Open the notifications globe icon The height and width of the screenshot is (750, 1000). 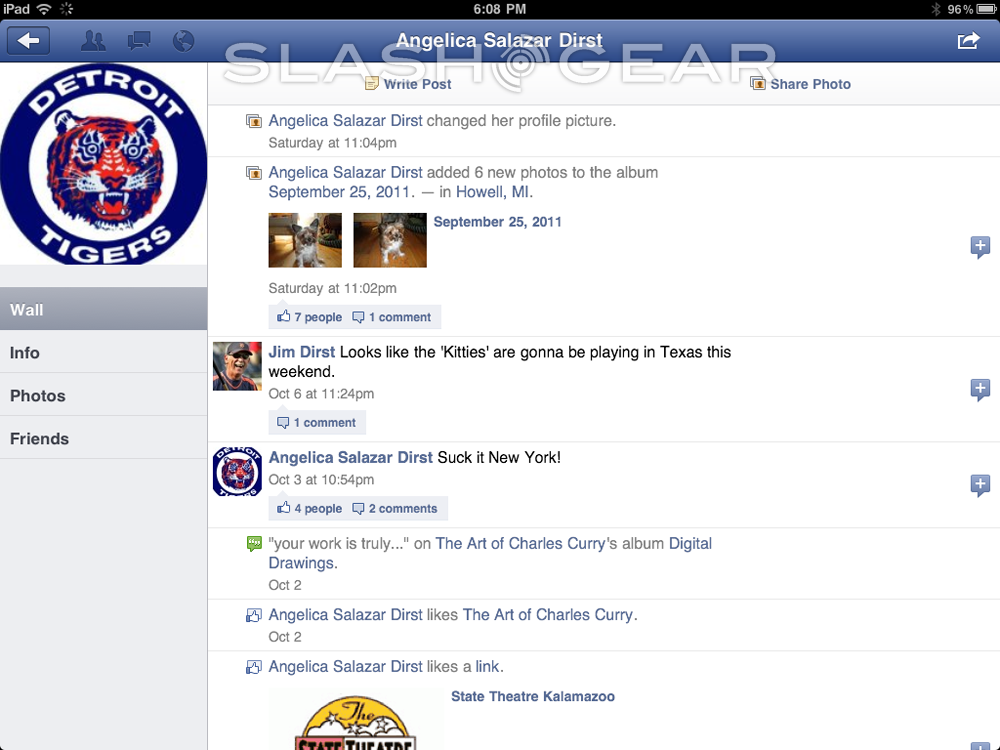click(x=182, y=41)
